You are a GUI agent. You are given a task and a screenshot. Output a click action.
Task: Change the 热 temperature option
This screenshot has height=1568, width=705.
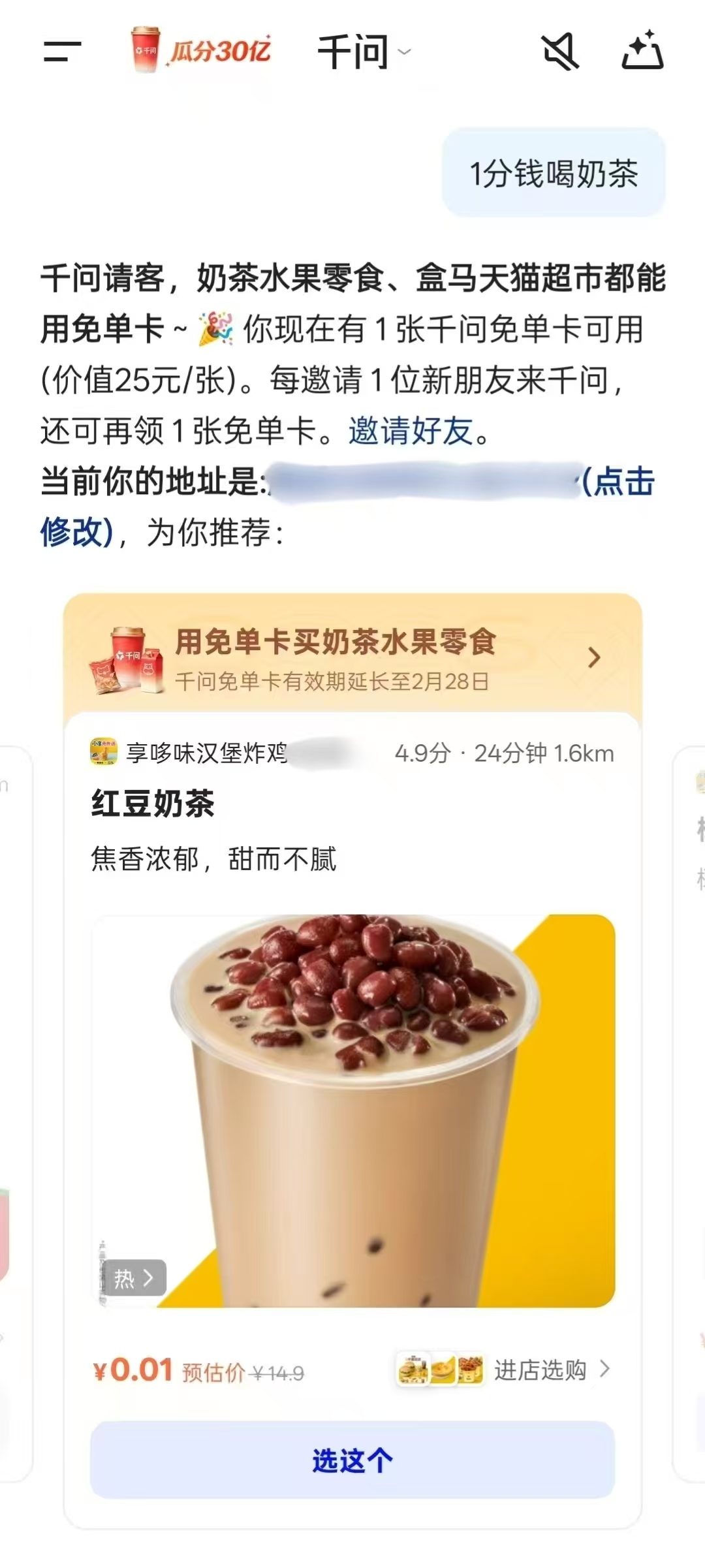click(134, 1278)
